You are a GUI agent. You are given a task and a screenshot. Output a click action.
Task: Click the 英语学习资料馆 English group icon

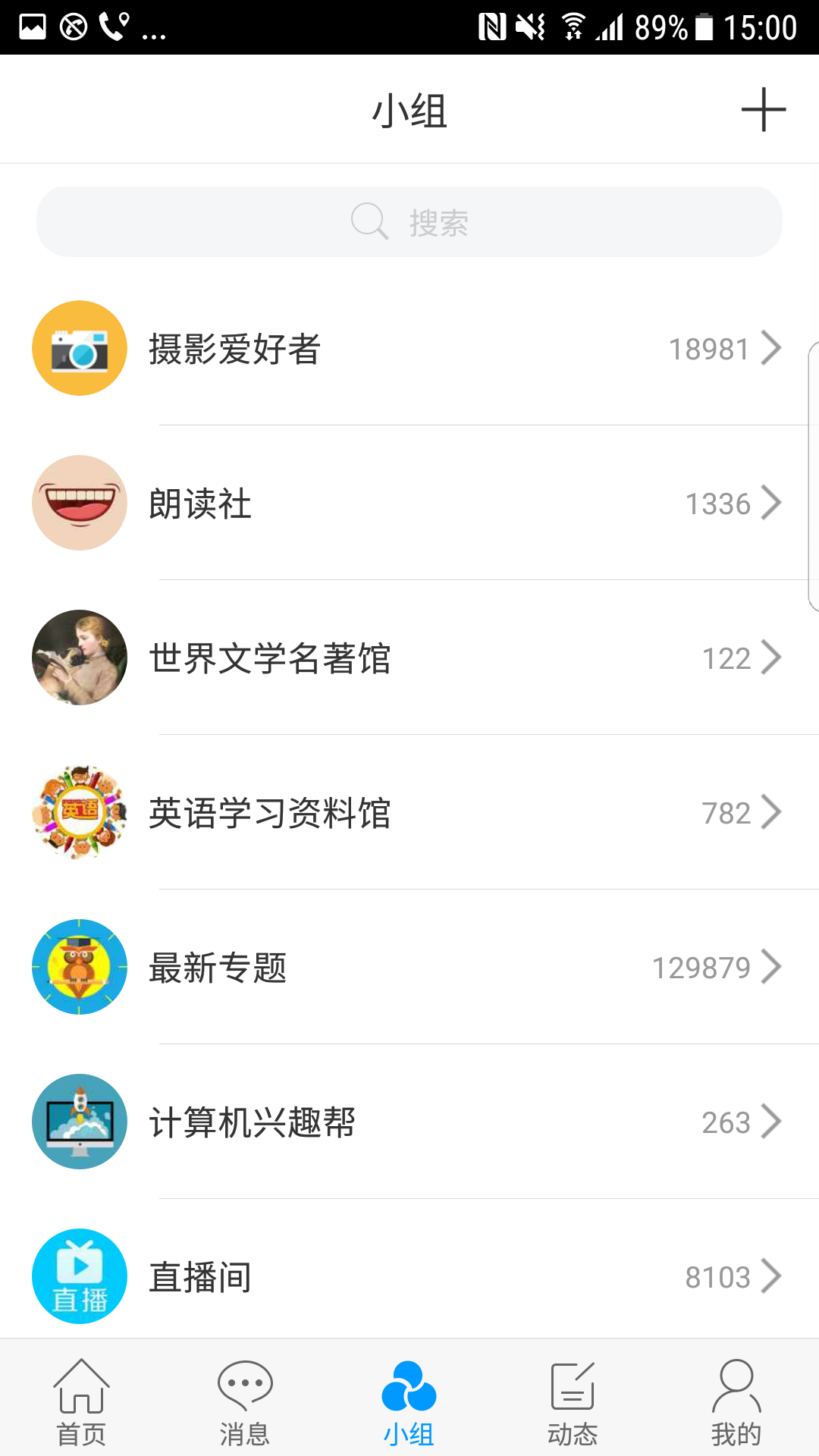(79, 812)
